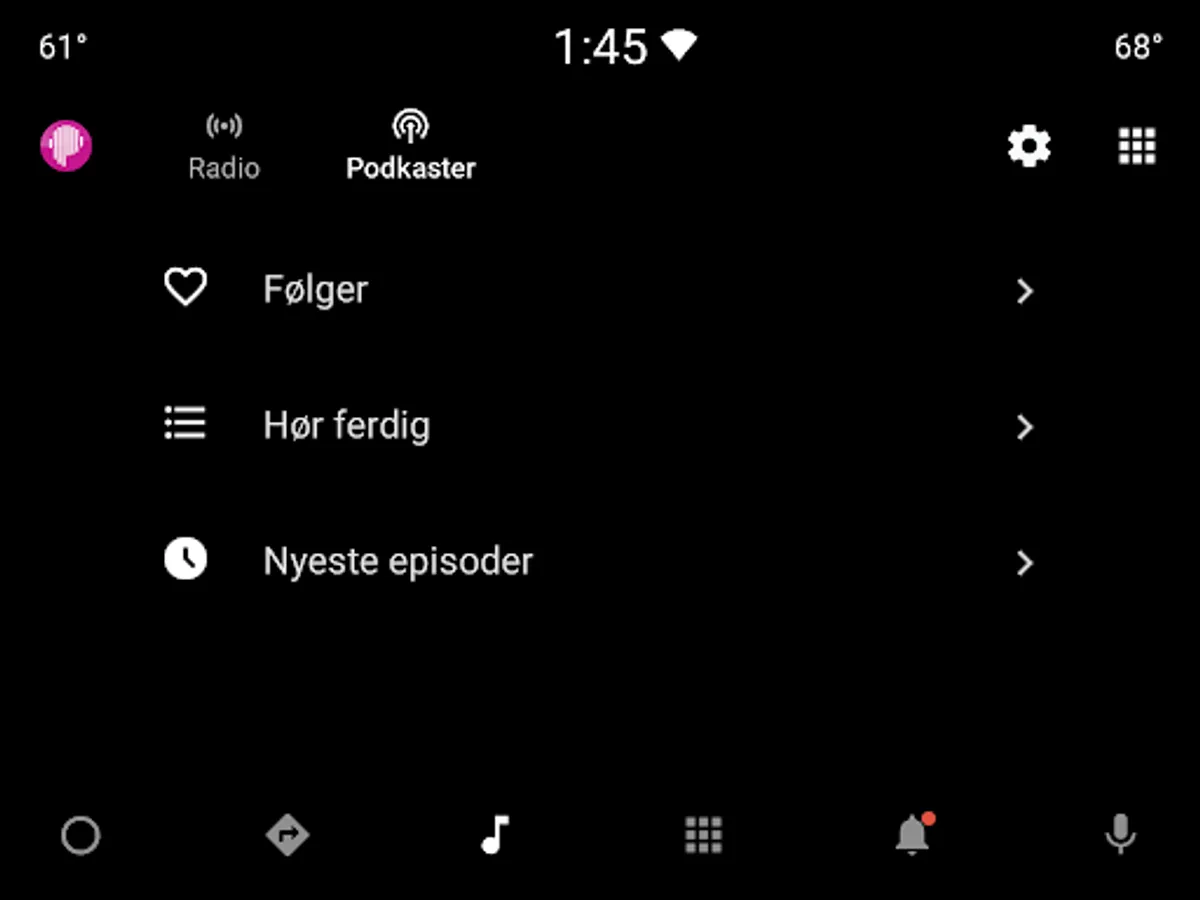Screen dimensions: 1200x900
Task: Select the Podkaster tab
Action: 410,147
